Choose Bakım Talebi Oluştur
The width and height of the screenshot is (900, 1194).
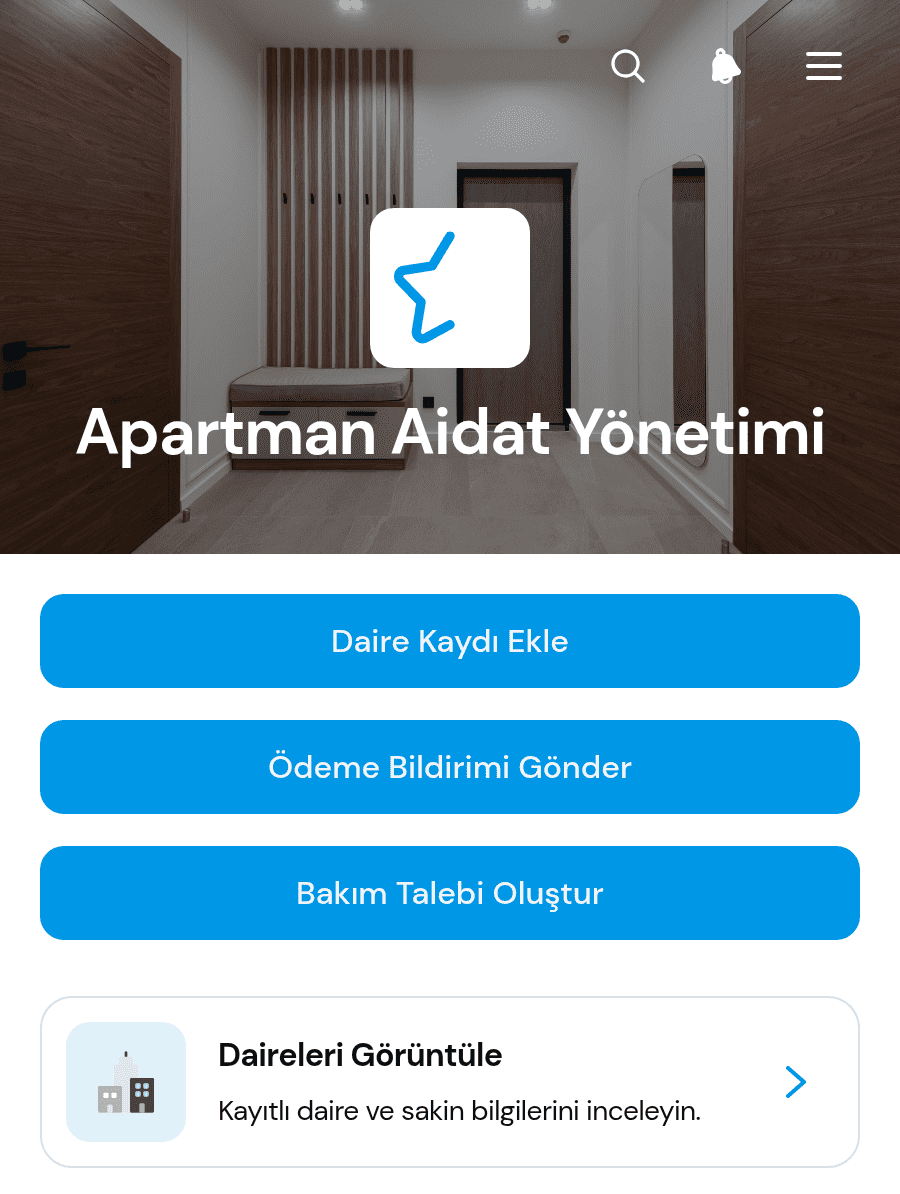(450, 892)
